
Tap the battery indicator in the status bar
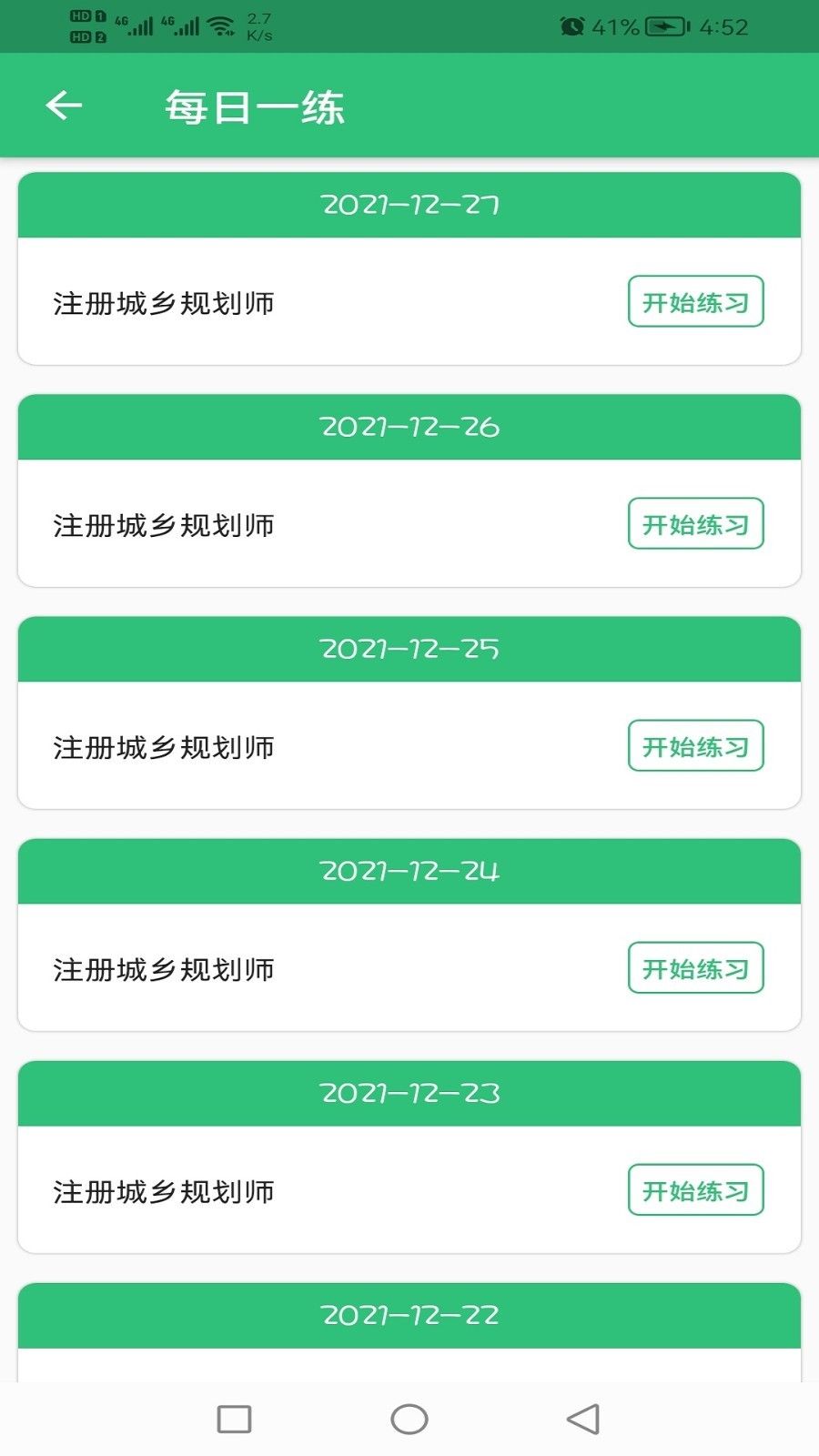point(667,27)
